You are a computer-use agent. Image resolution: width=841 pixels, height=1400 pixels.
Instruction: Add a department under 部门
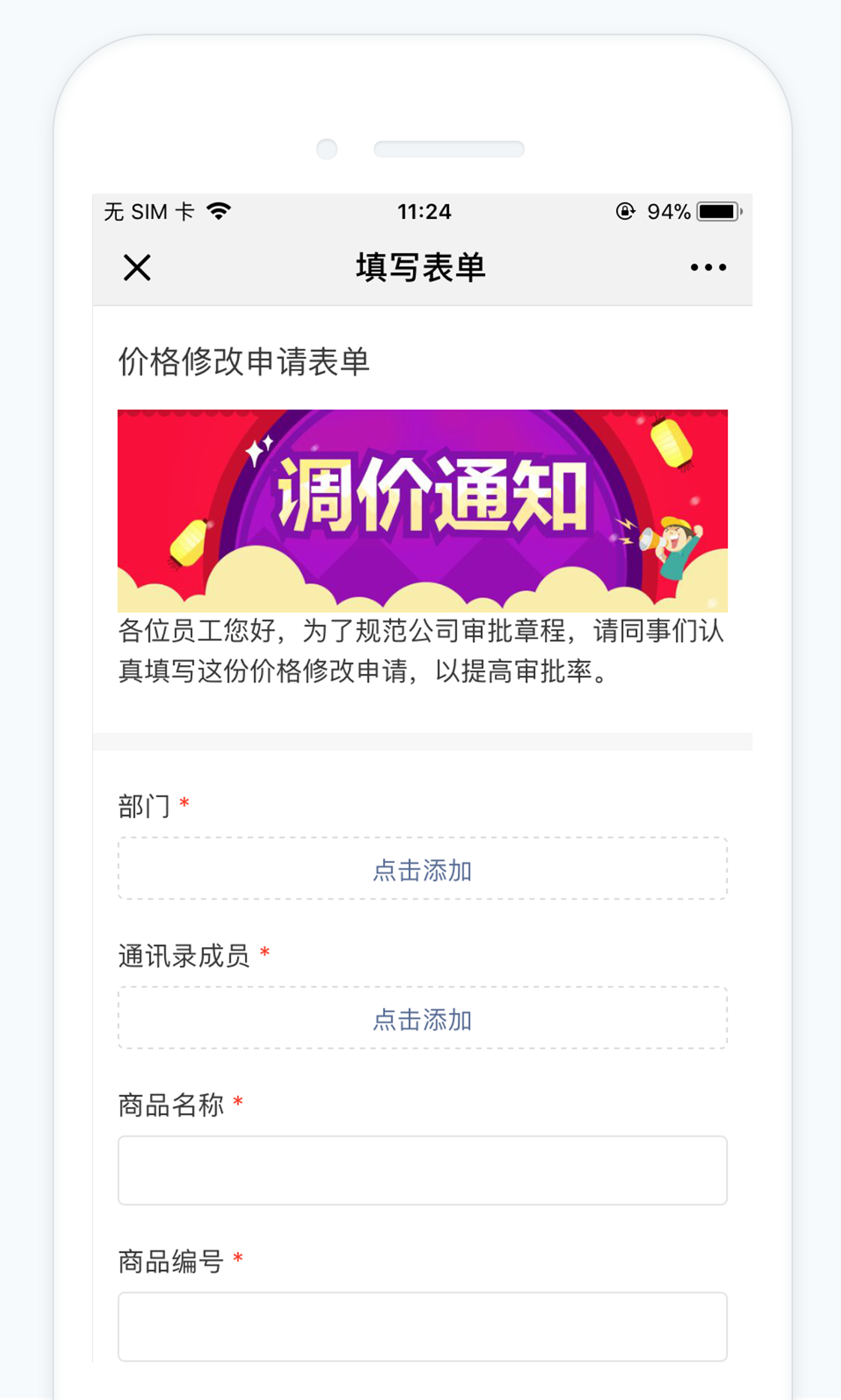coord(422,869)
